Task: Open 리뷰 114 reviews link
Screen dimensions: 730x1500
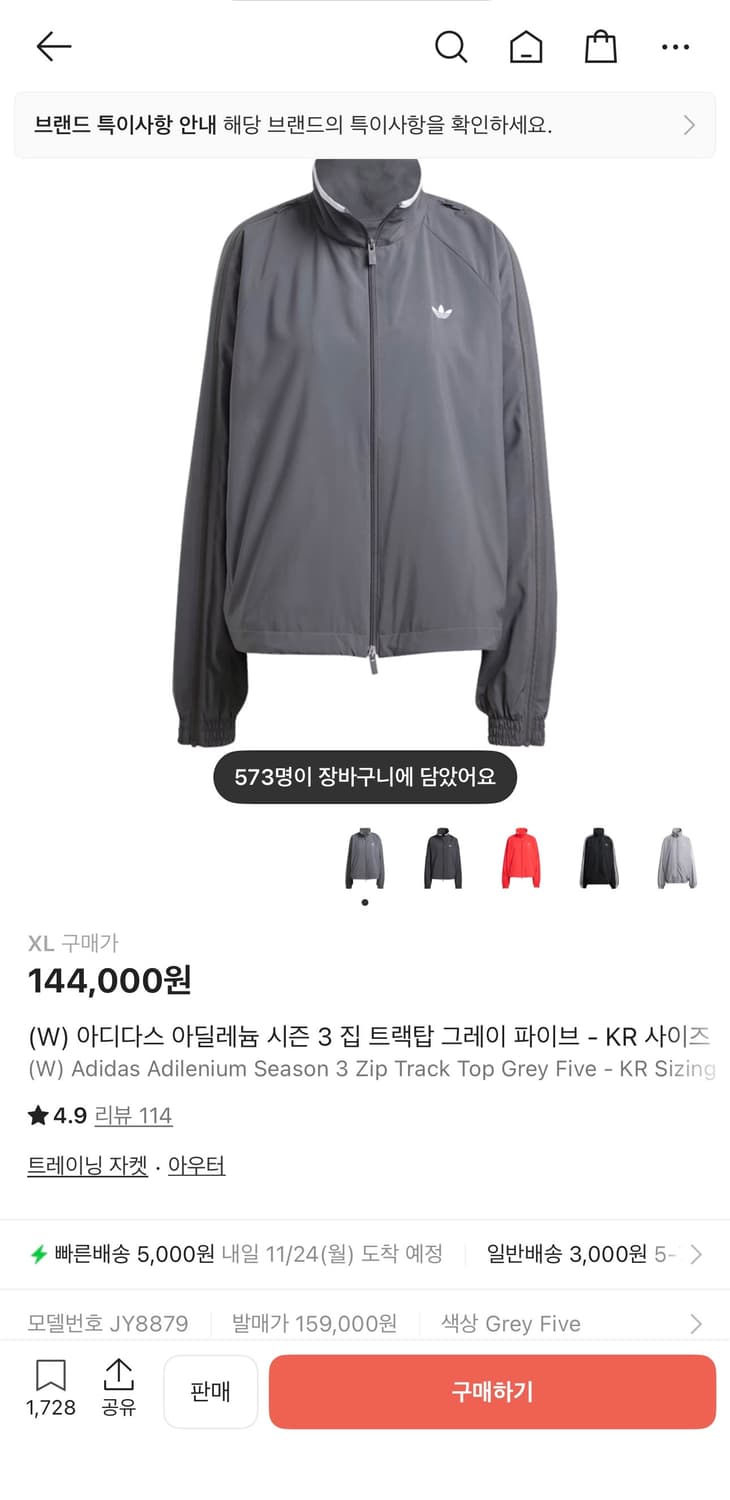Action: tap(134, 1116)
